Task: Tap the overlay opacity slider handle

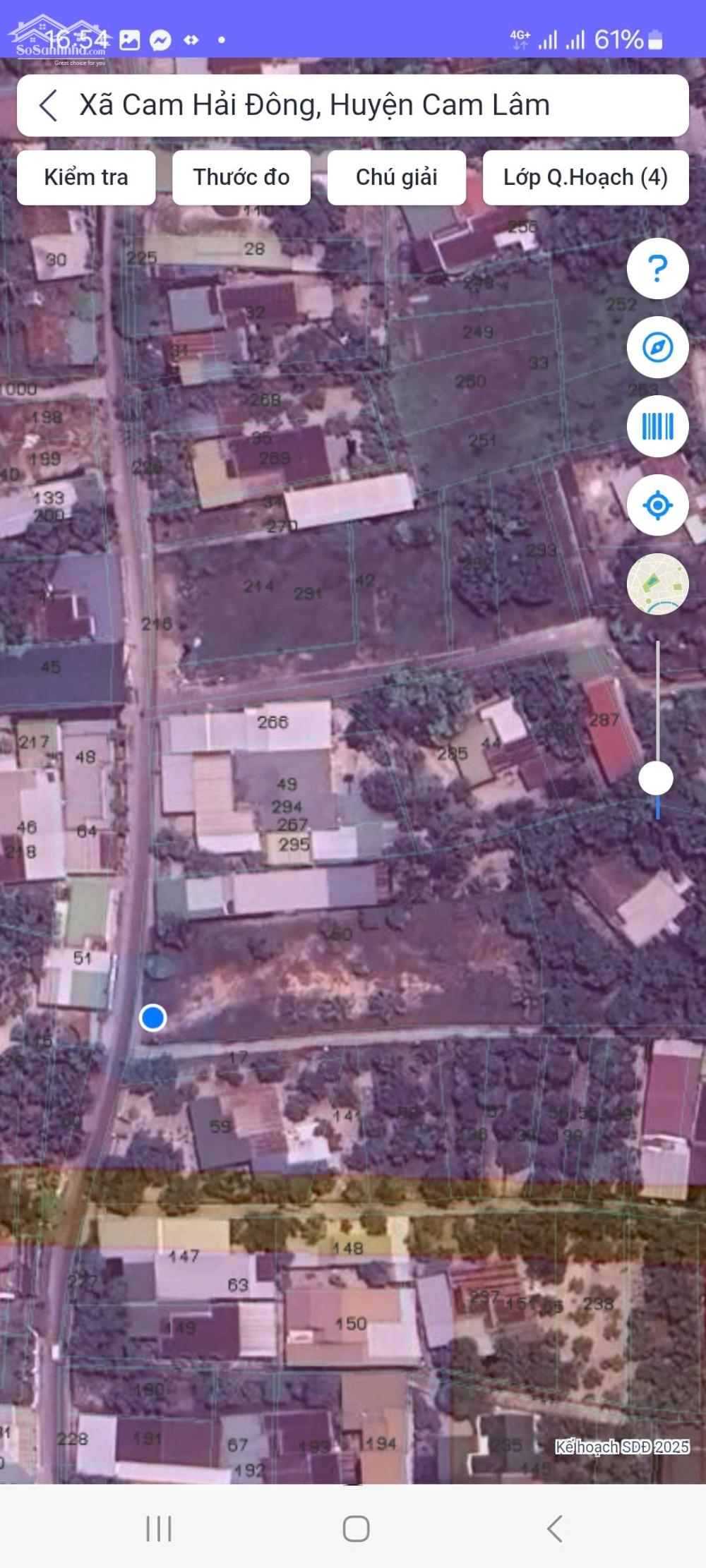Action: (656, 778)
